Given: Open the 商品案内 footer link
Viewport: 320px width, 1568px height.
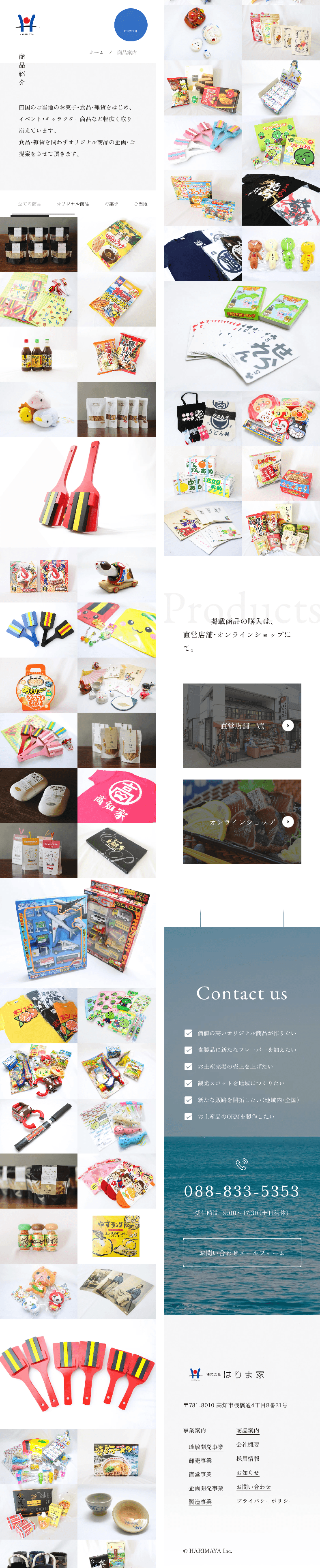Looking at the screenshot, I should tap(248, 1430).
